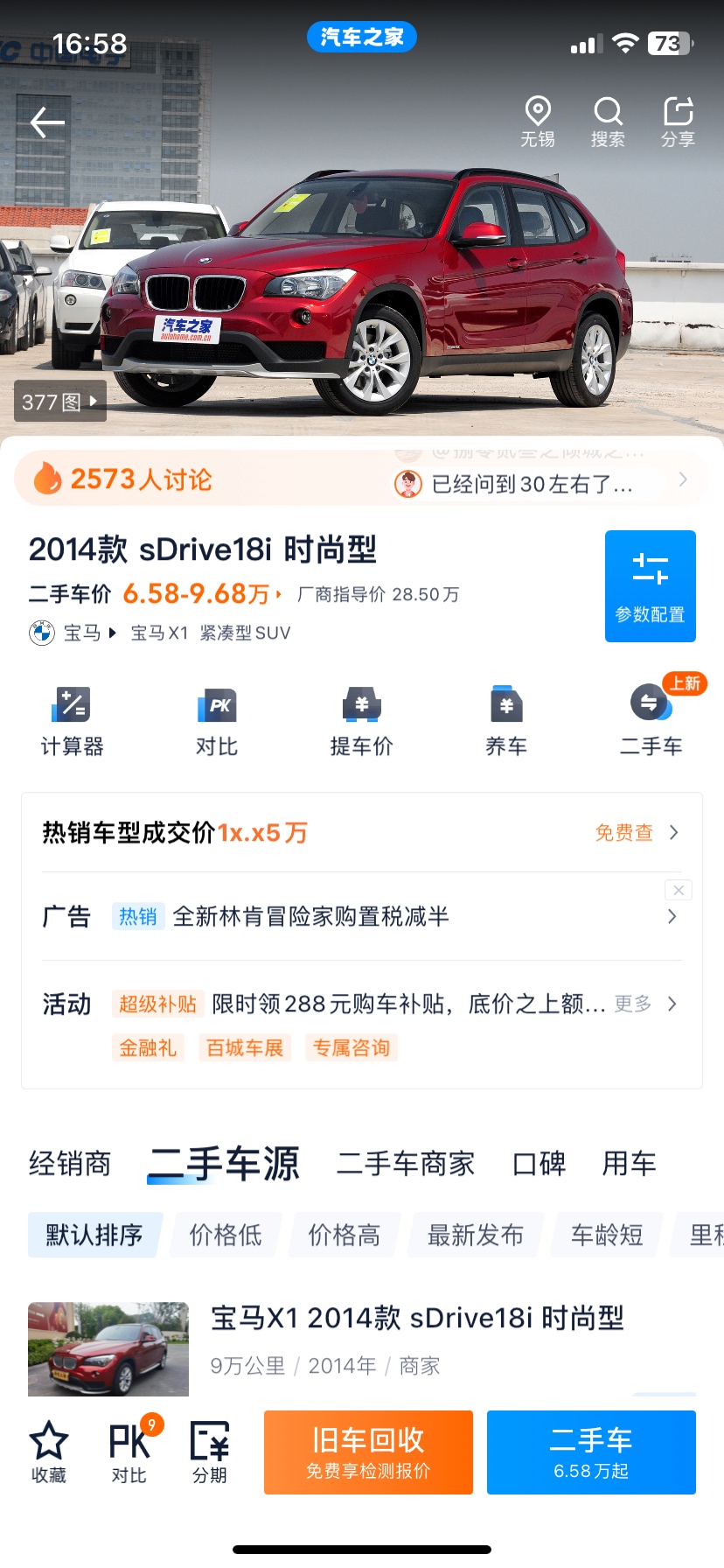Add this car to 收藏
Image resolution: width=724 pixels, height=1568 pixels.
click(49, 1452)
